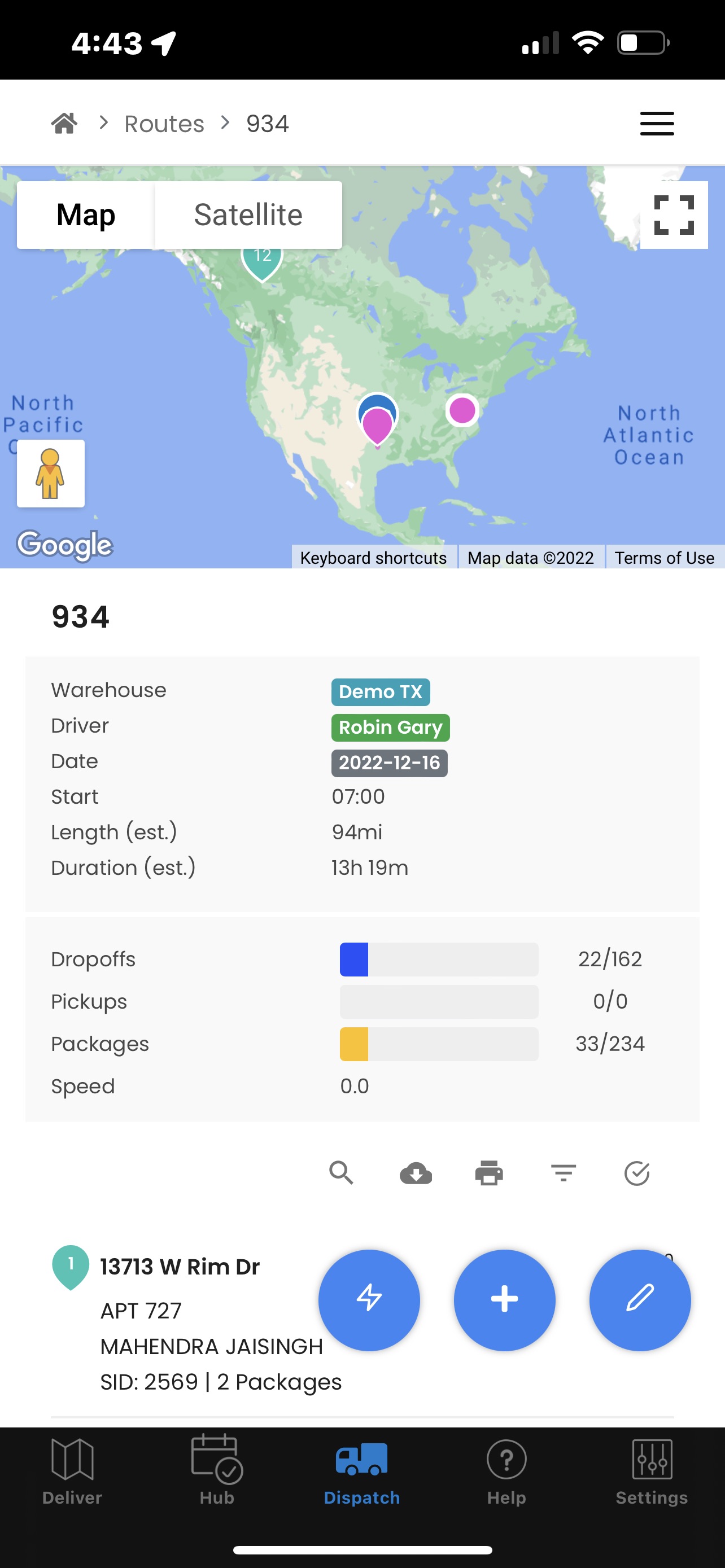Add a stop with plus button
The height and width of the screenshot is (1568, 725).
(505, 1300)
